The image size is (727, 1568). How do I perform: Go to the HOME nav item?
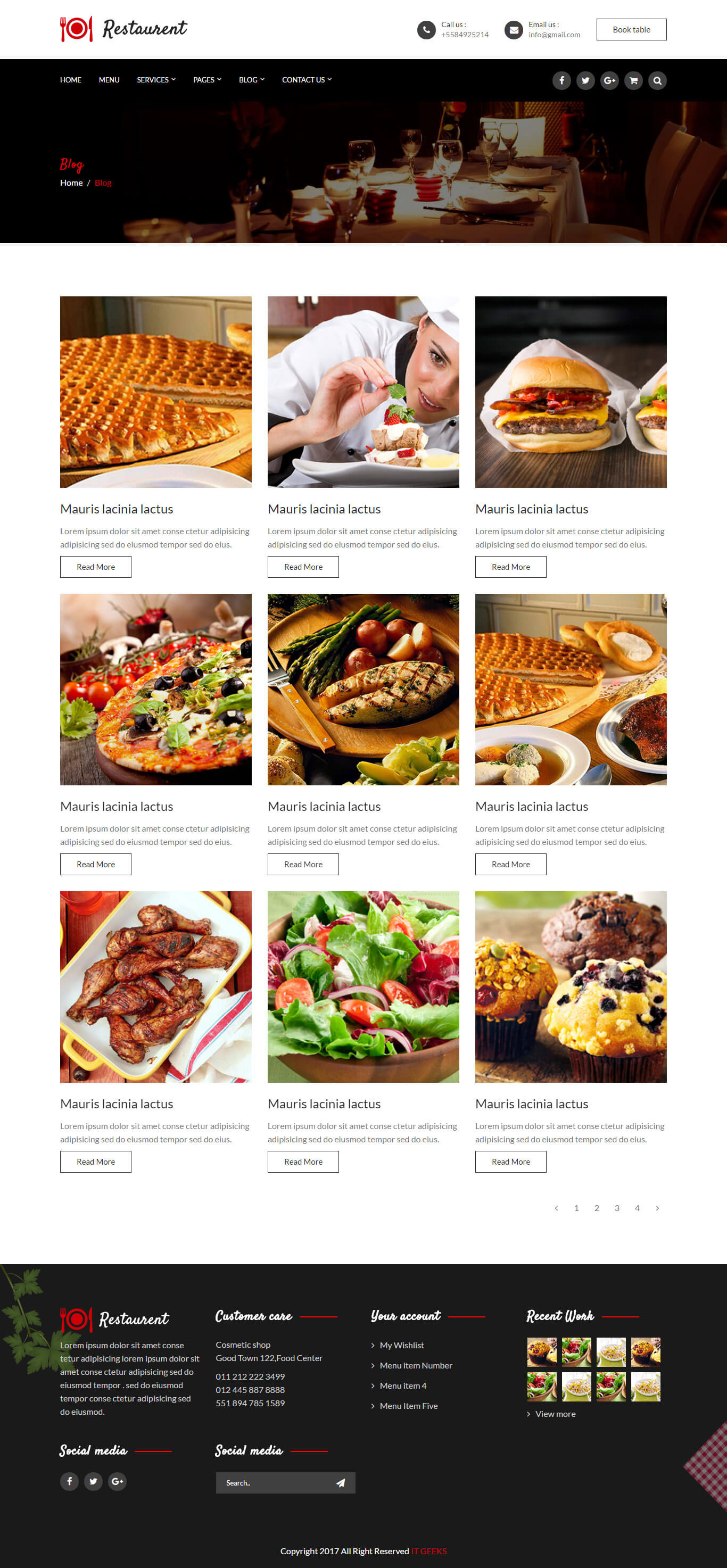(71, 80)
